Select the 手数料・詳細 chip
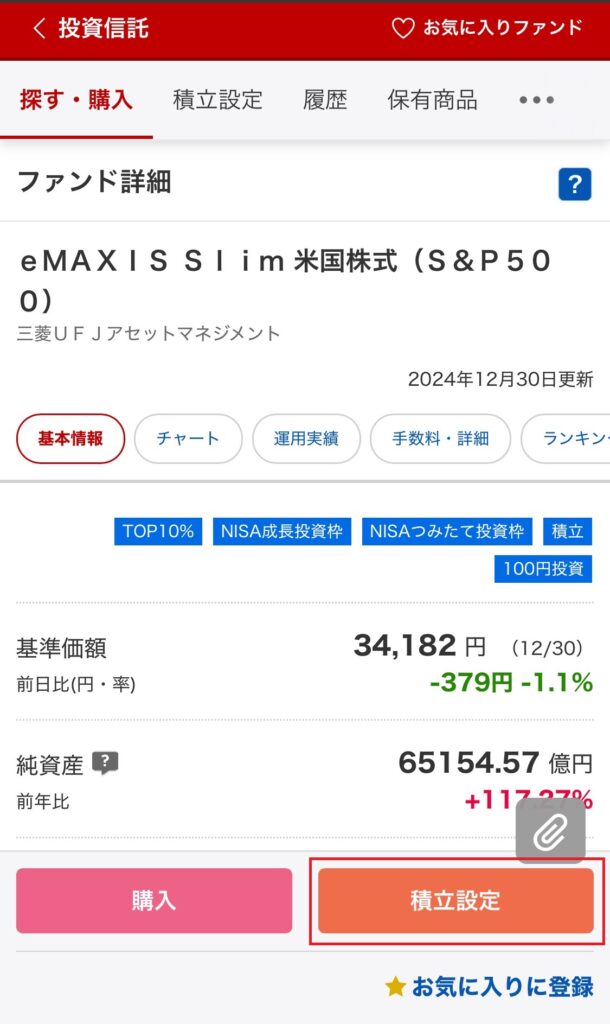The width and height of the screenshot is (610, 1024). (440, 438)
